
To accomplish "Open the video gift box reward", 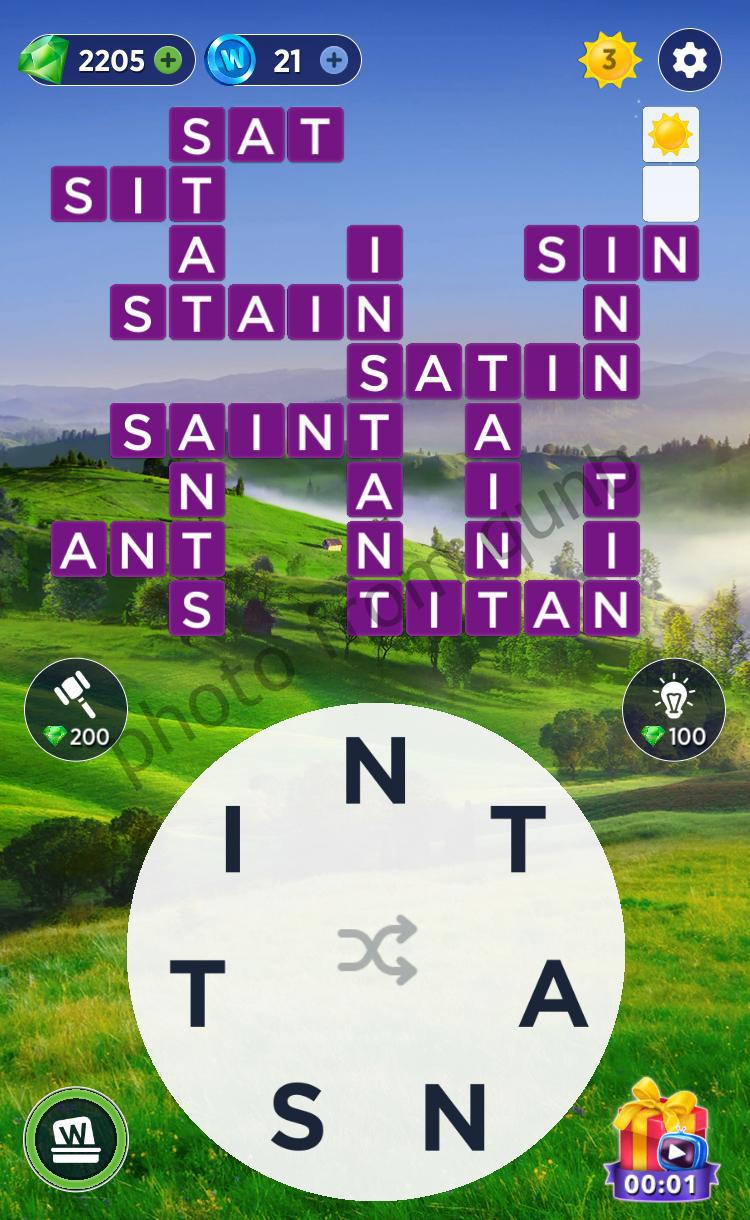I will [662, 1140].
